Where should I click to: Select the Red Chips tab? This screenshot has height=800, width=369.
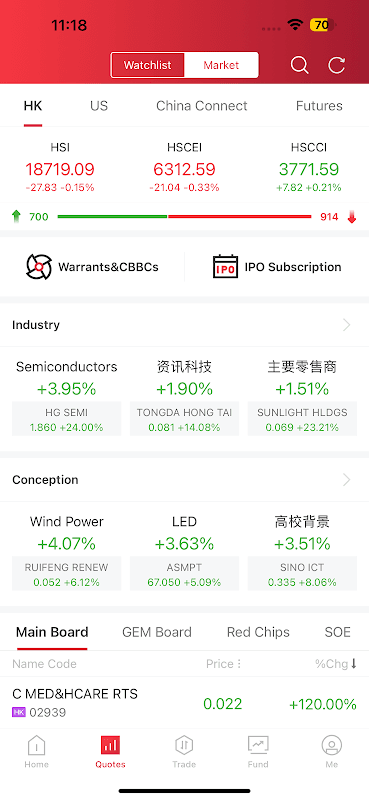pos(258,632)
